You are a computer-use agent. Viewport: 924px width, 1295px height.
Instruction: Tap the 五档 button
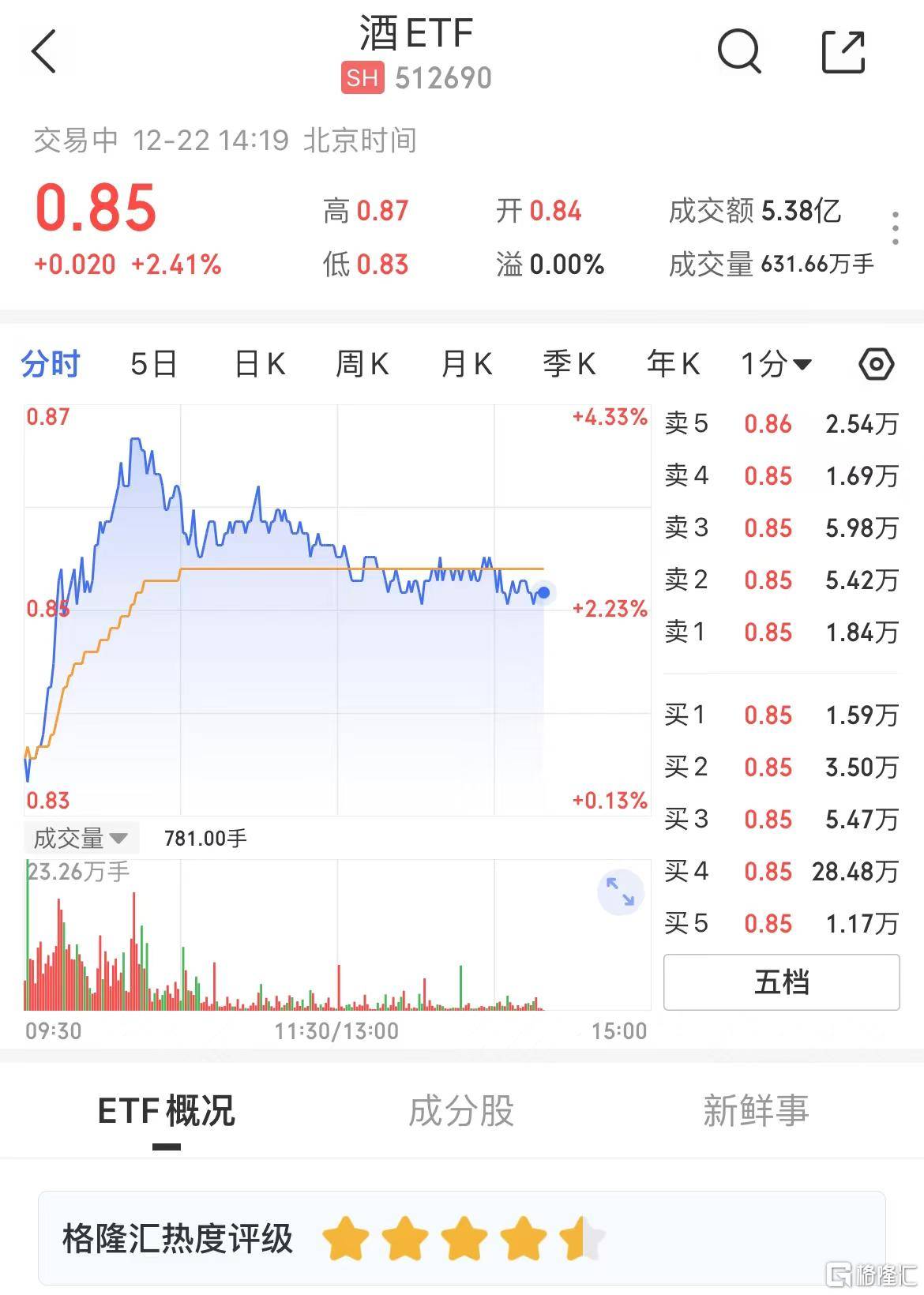pos(781,982)
